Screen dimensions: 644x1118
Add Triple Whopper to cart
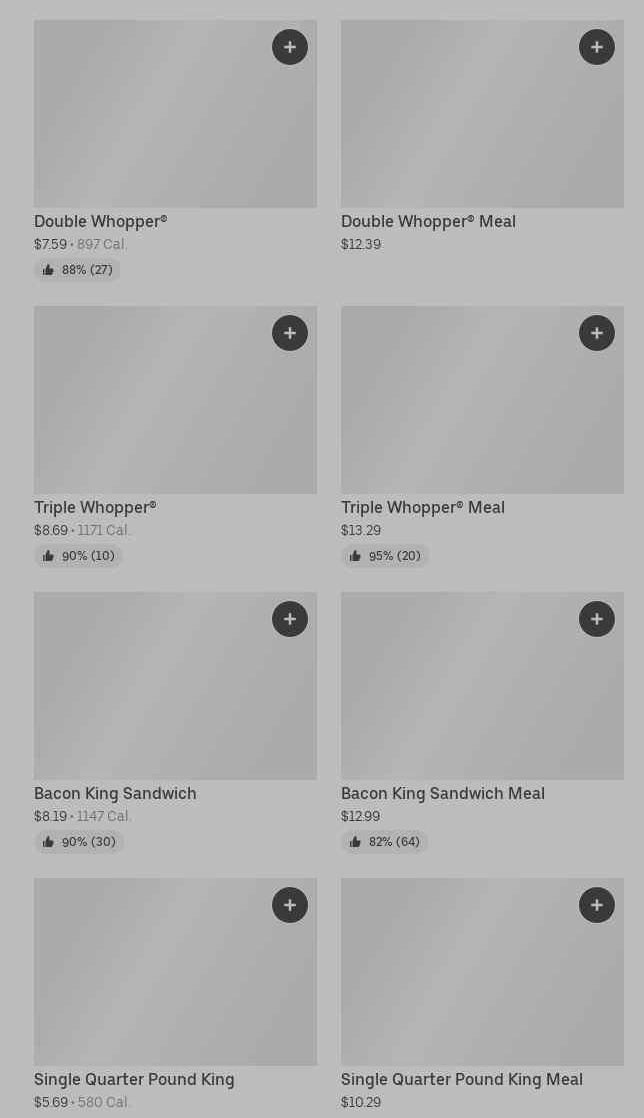point(290,333)
